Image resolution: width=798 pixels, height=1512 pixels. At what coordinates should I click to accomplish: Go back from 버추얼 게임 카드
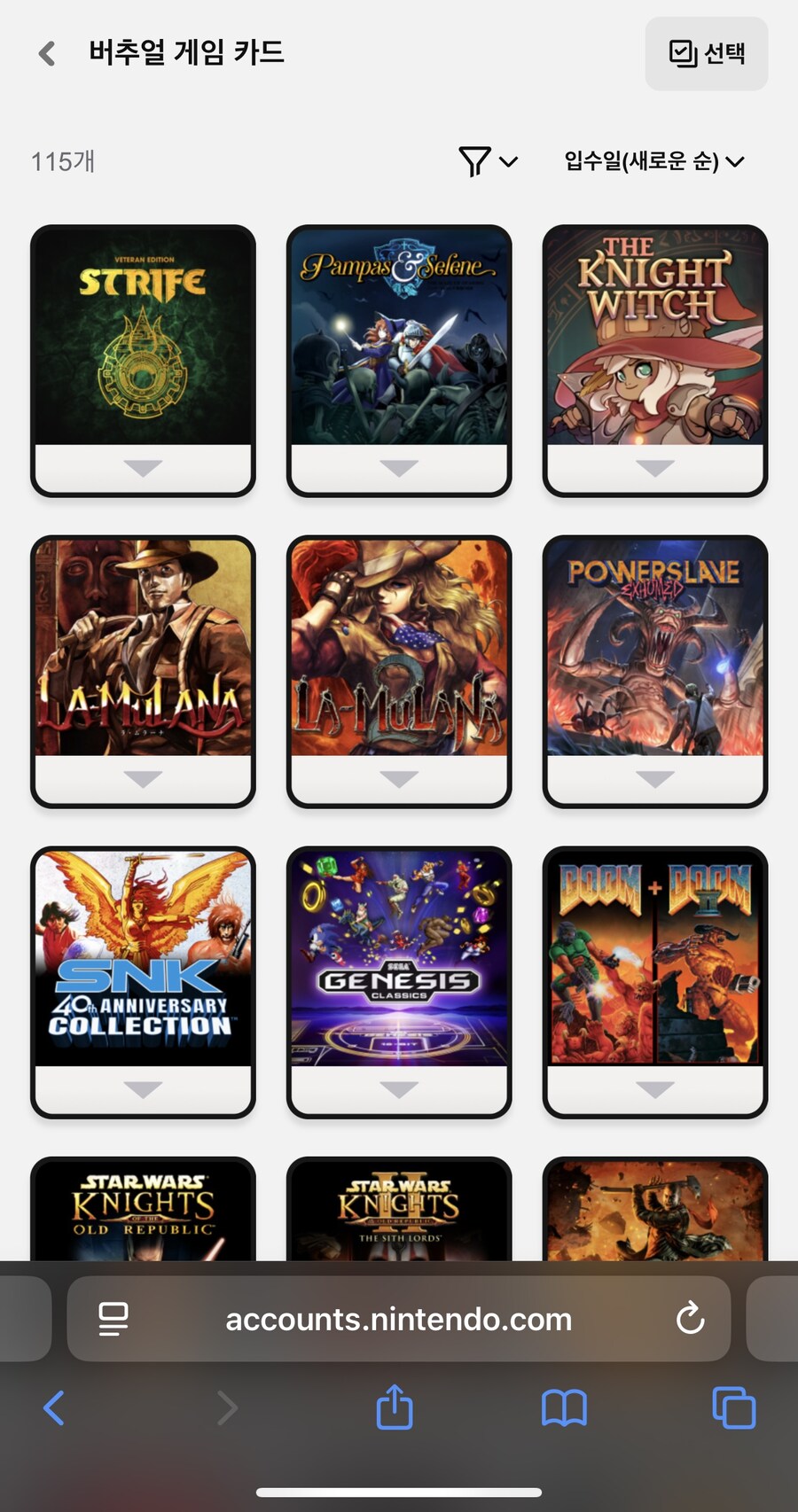pyautogui.click(x=48, y=53)
